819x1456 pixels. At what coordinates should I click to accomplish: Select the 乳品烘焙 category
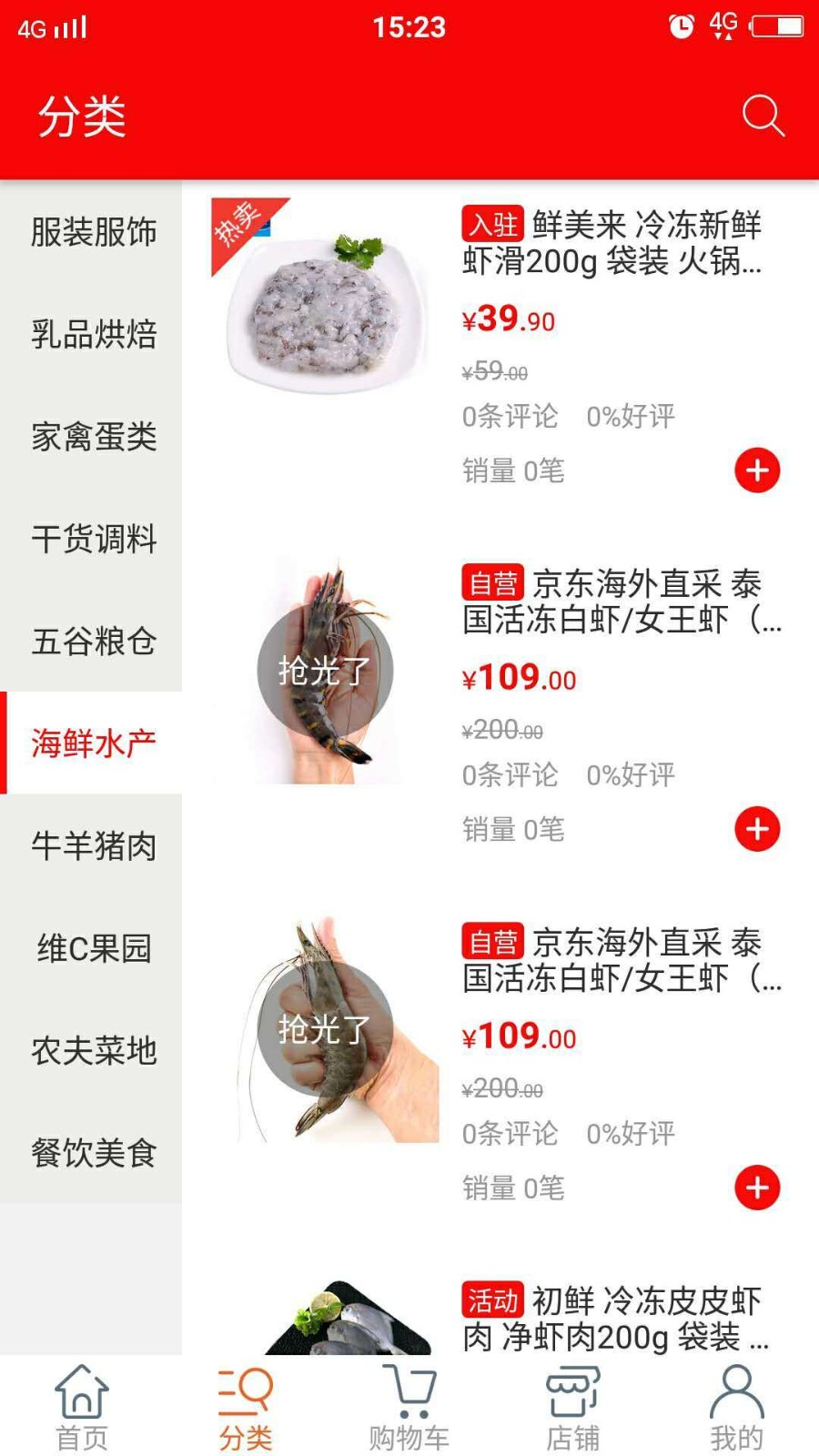pyautogui.click(x=93, y=334)
